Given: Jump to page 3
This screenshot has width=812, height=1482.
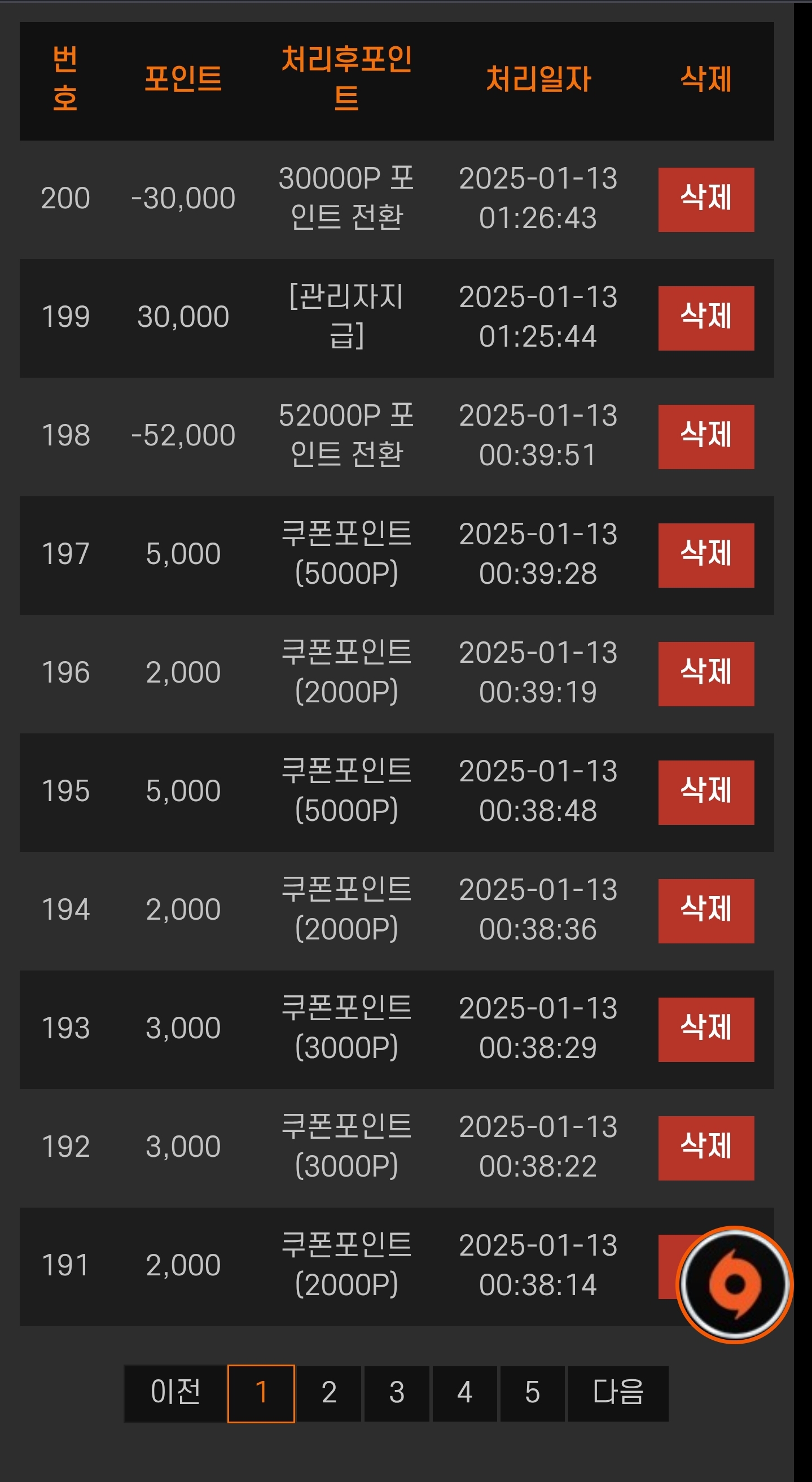Looking at the screenshot, I should coord(397,1393).
